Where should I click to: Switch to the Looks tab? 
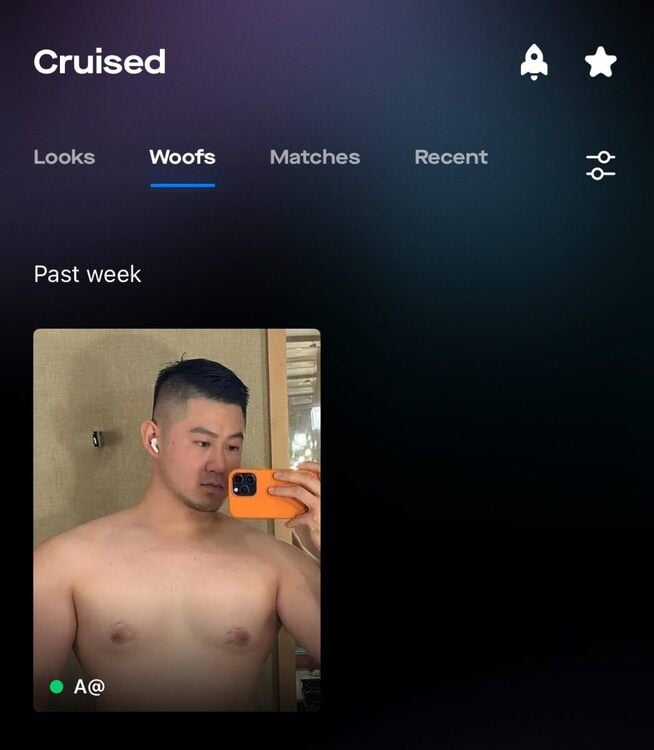tap(64, 157)
